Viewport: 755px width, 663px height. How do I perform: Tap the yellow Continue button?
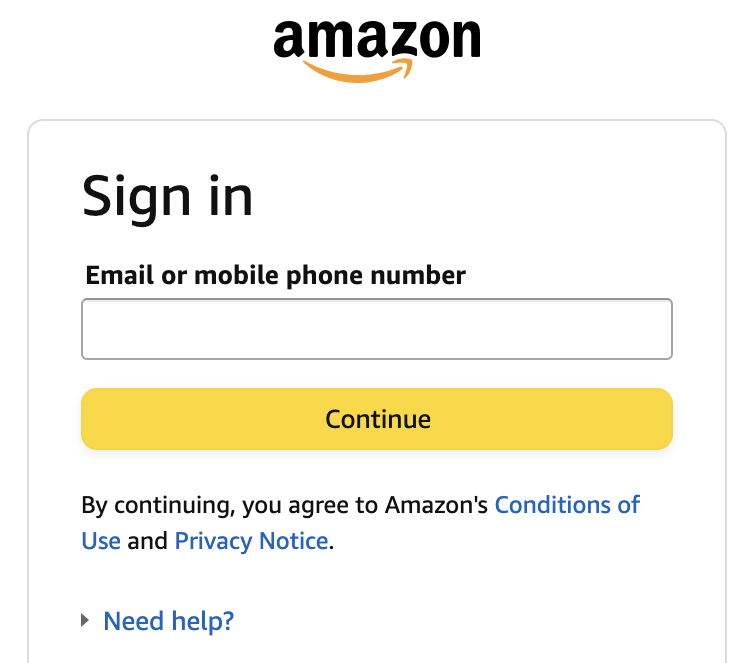coord(376,418)
